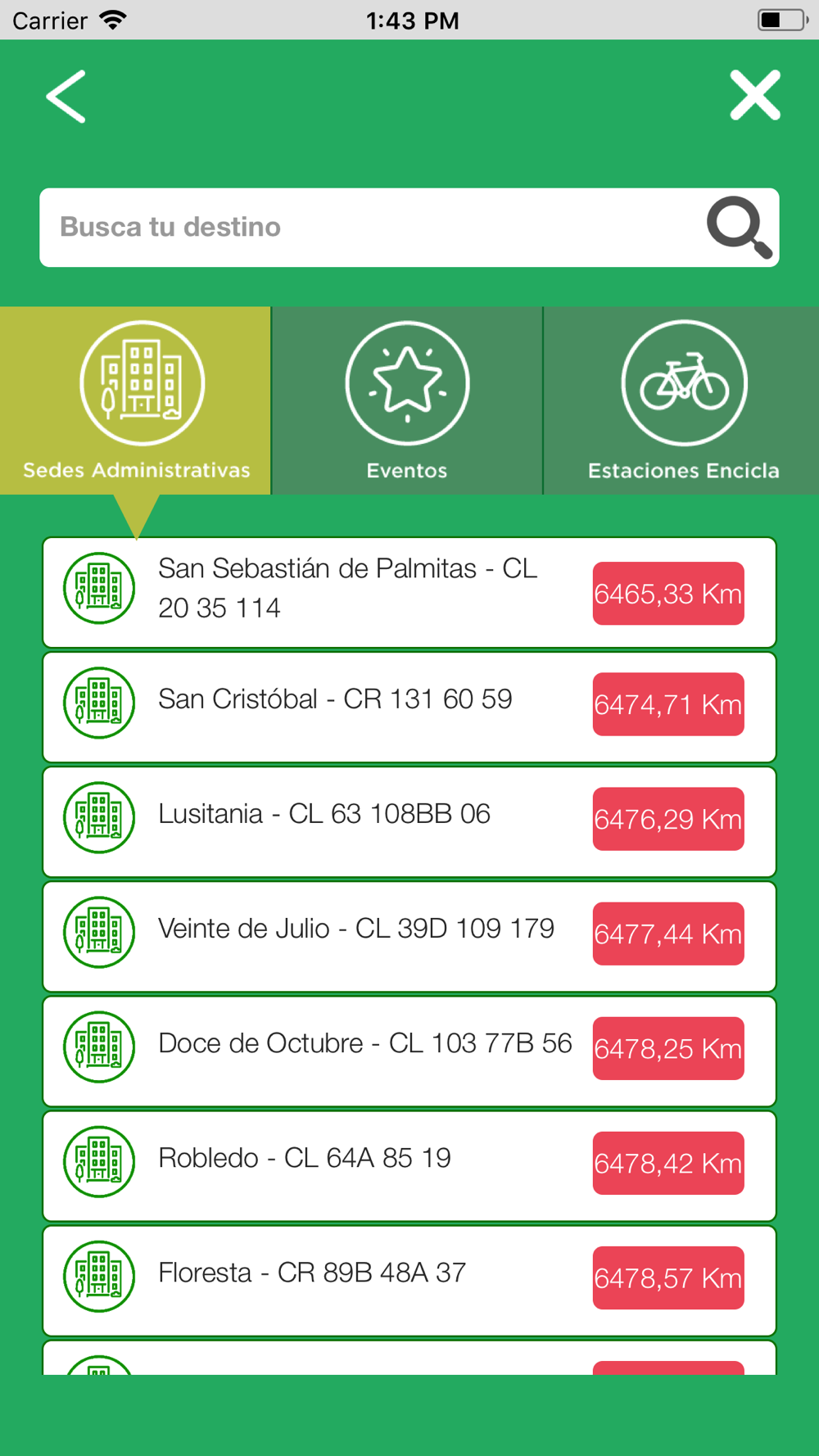This screenshot has height=1456, width=819.
Task: Choose Doce de Octubre from the list
Action: click(x=409, y=1051)
